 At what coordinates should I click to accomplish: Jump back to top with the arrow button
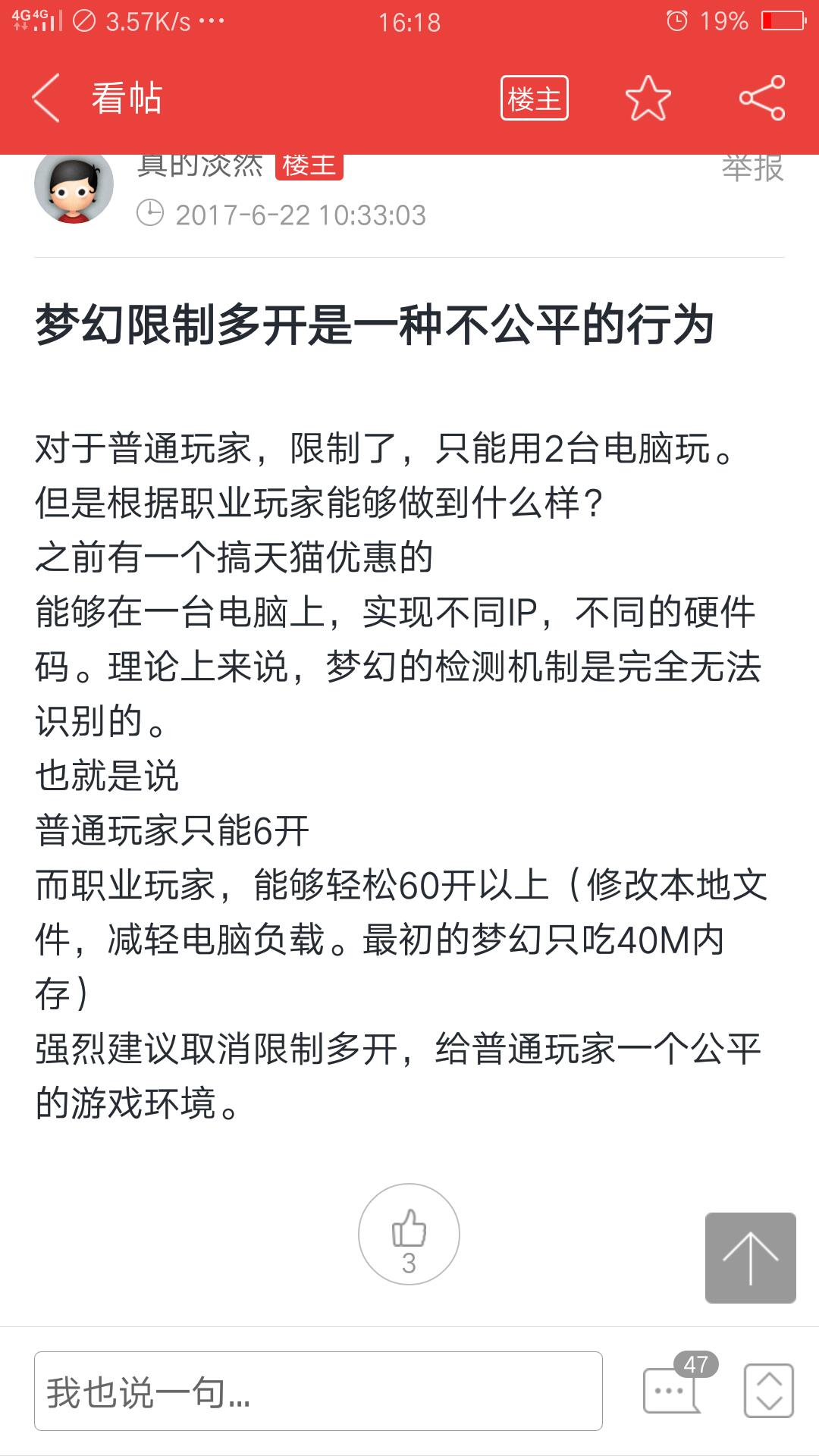[x=750, y=1258]
